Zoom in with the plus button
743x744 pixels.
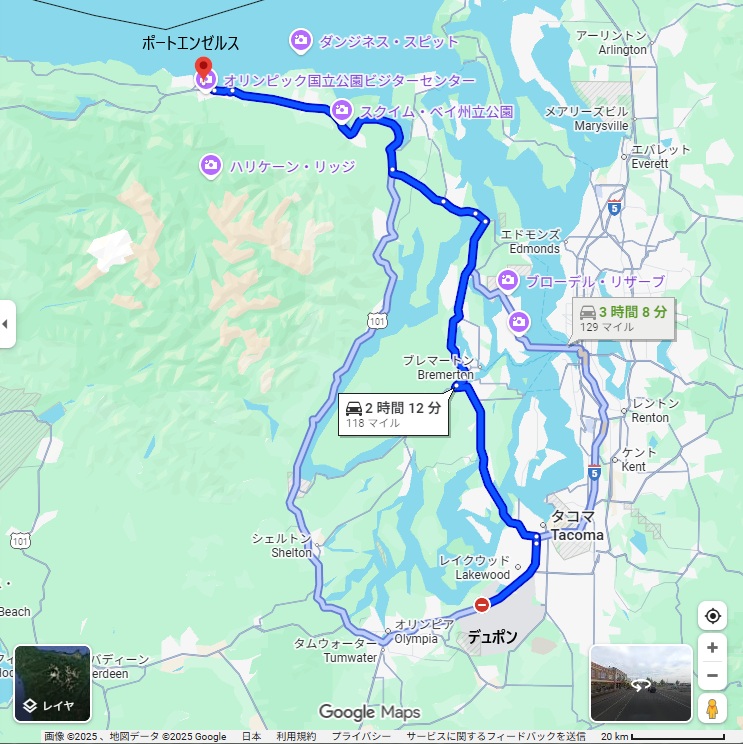click(x=712, y=648)
